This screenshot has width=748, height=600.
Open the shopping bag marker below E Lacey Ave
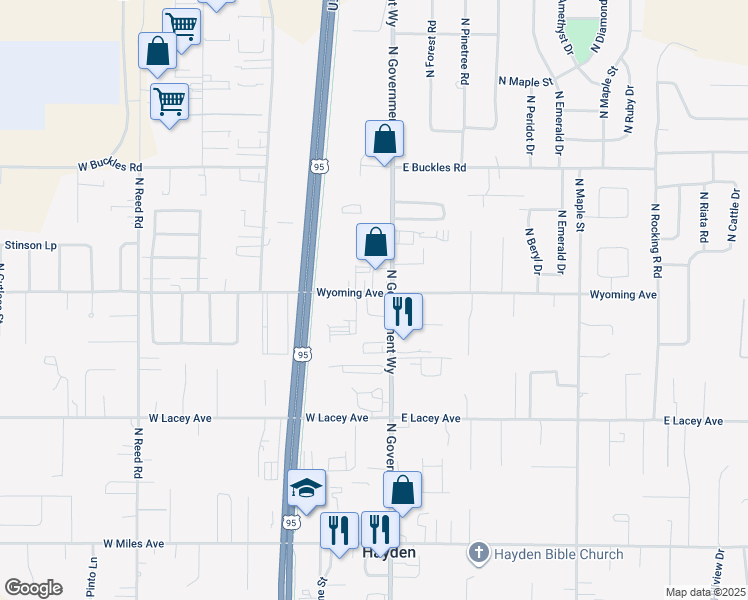[402, 491]
